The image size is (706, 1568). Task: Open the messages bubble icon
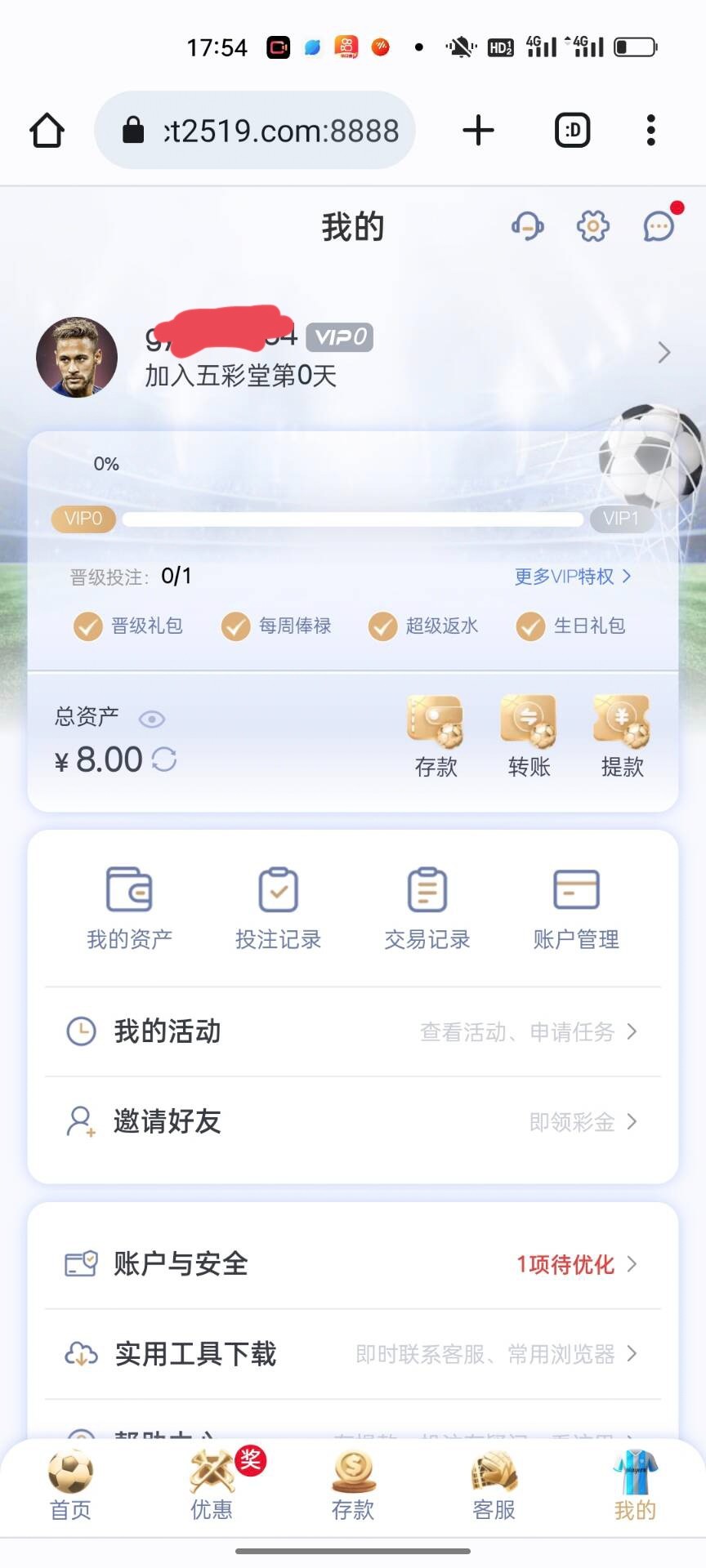659,226
